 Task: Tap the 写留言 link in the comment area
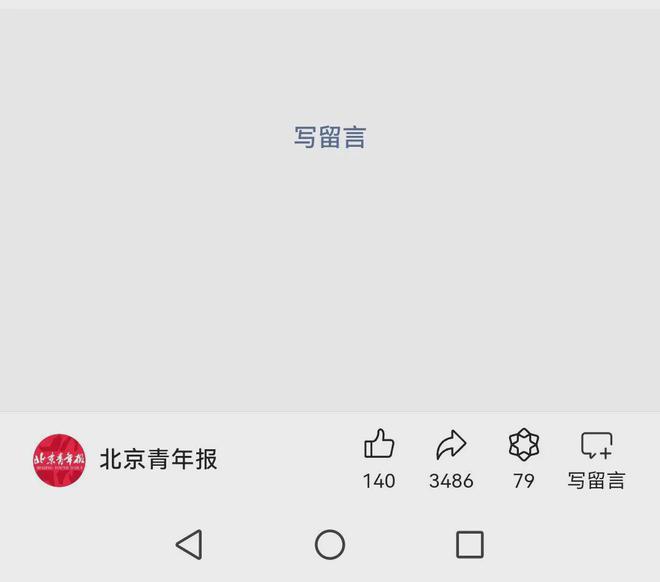coord(330,137)
